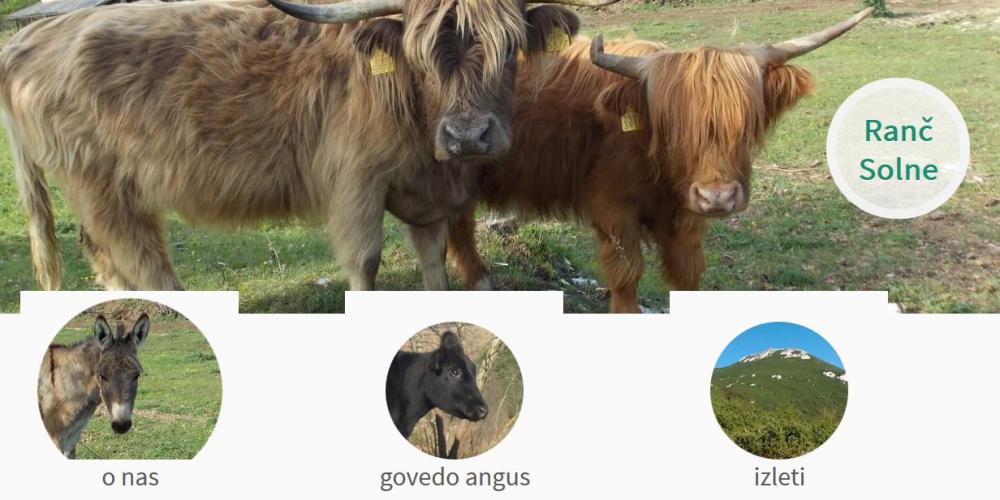Image resolution: width=1000 pixels, height=500 pixels.
Task: Tap the Ranč Solne round badge
Action: coord(897,149)
